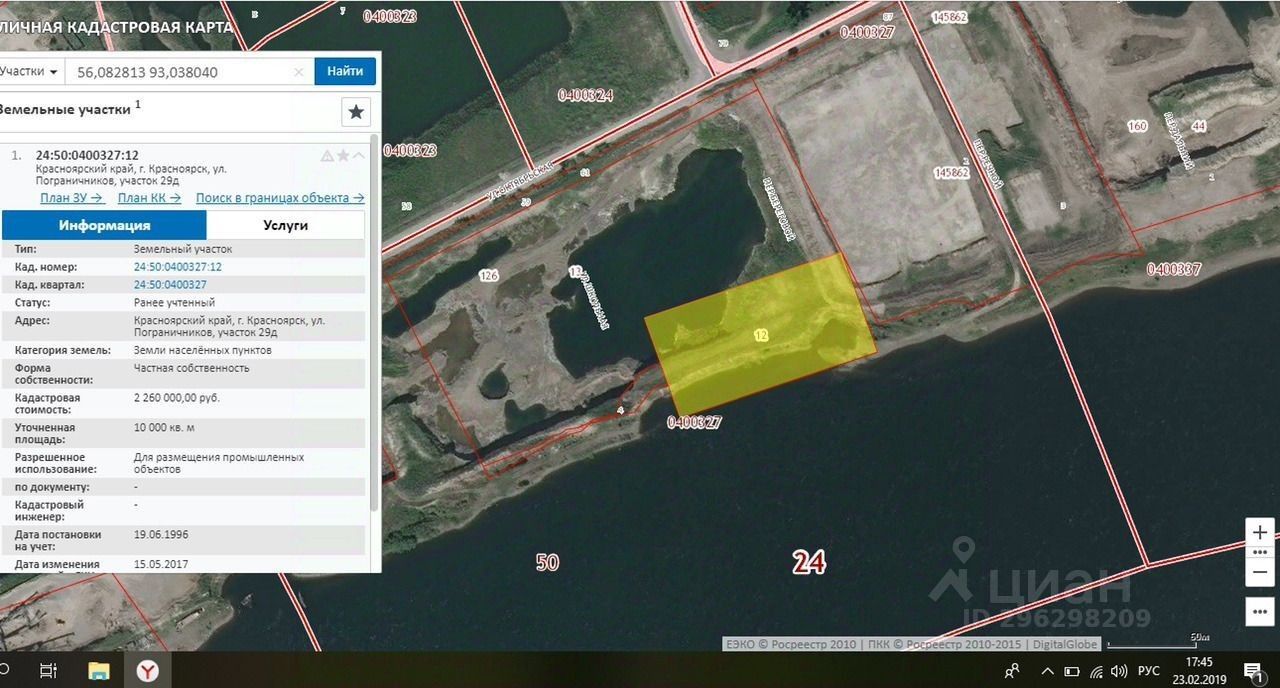Open Поиск в границах объекта link
The width and height of the screenshot is (1280, 688).
pos(279,198)
